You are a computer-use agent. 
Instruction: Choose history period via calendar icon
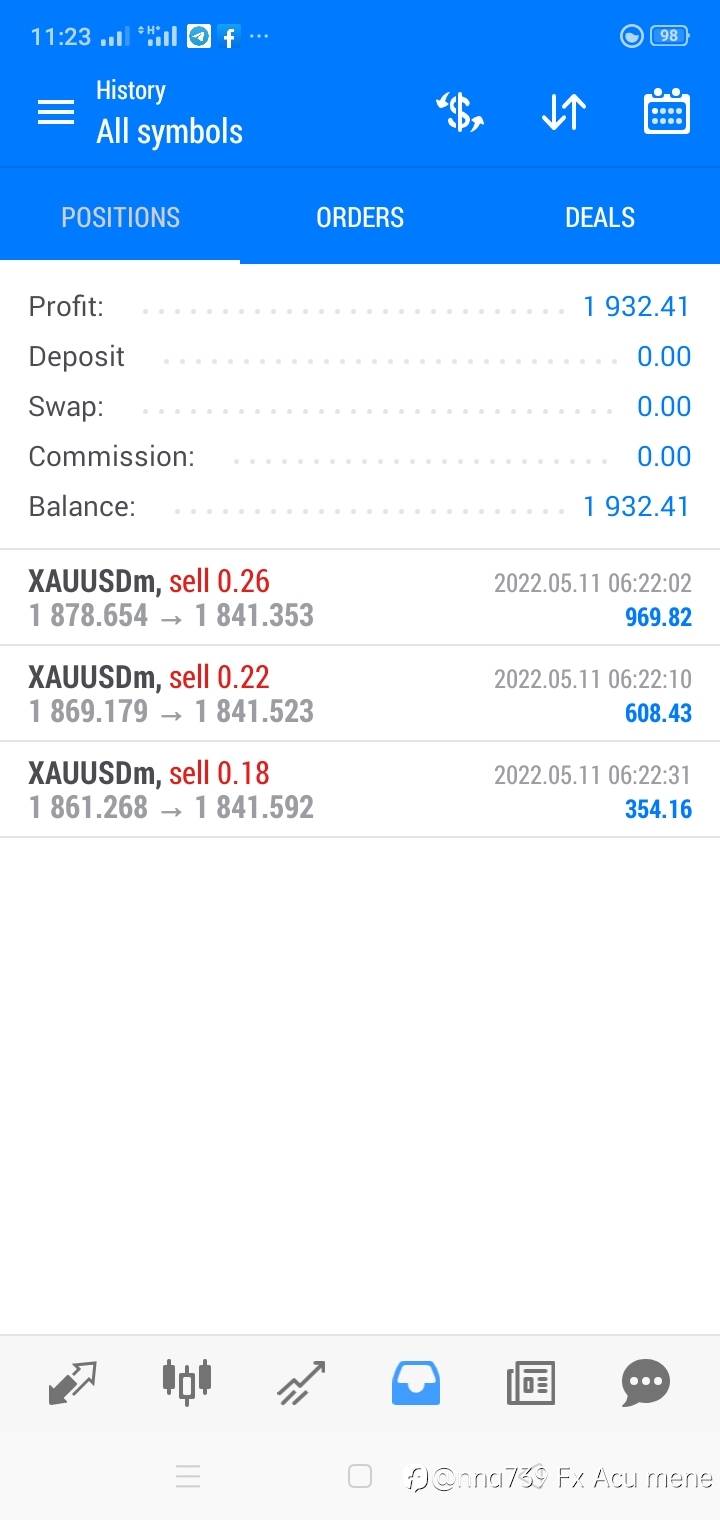click(666, 112)
